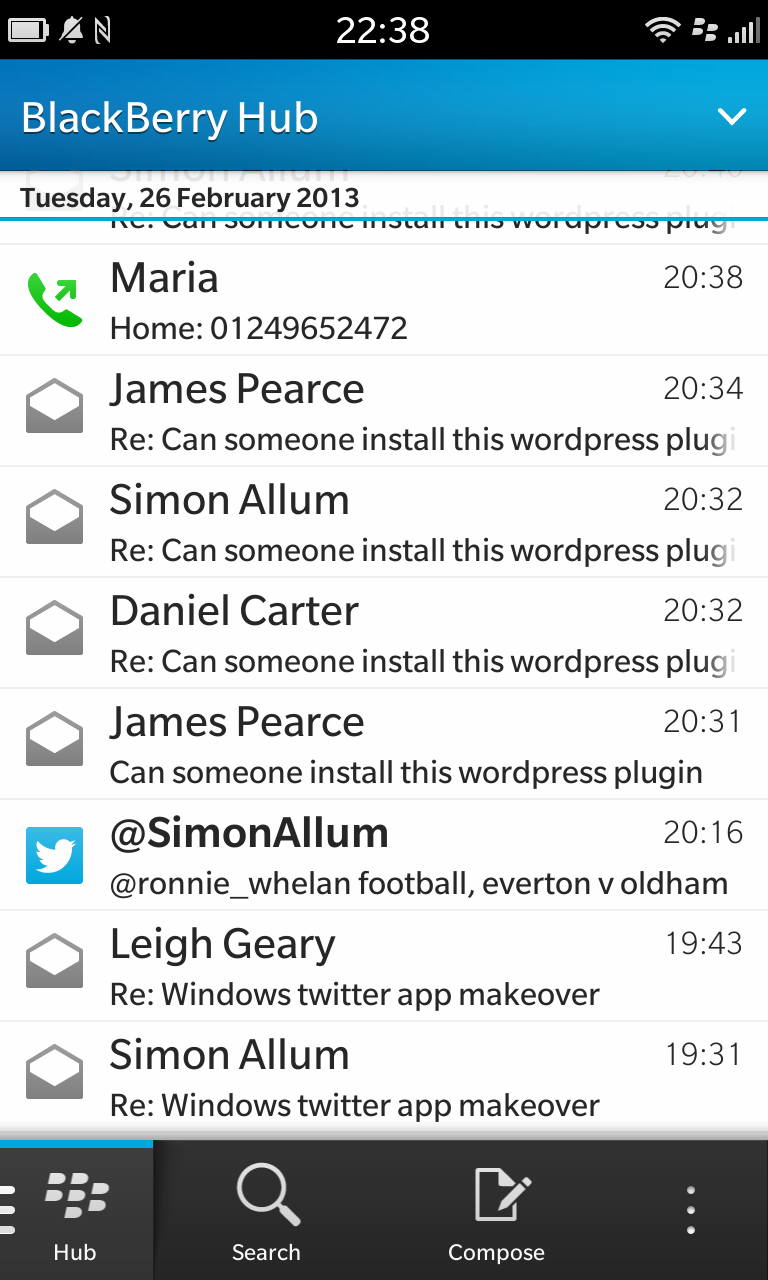Image resolution: width=768 pixels, height=1280 pixels.
Task: Open the @SimonAllum tweet
Action: tap(384, 855)
